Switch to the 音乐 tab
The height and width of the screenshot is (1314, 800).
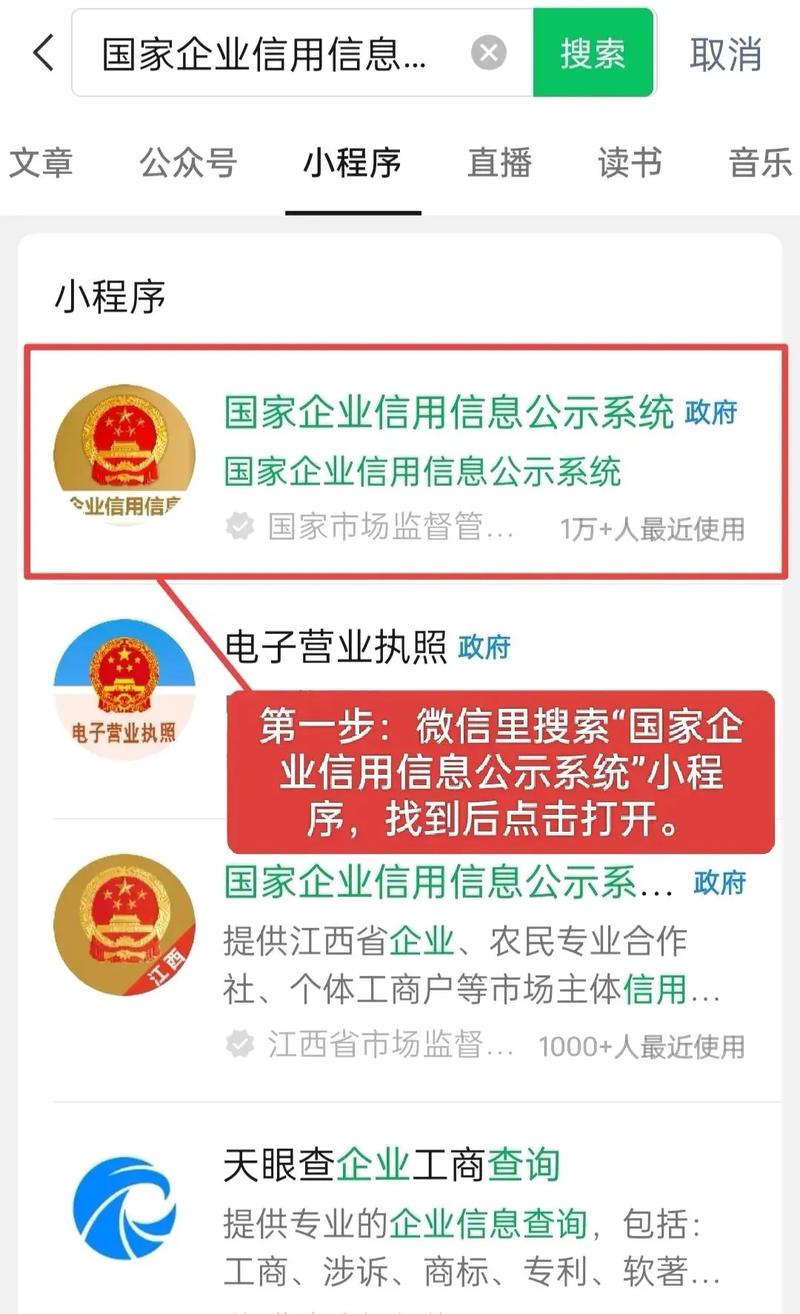pos(760,163)
